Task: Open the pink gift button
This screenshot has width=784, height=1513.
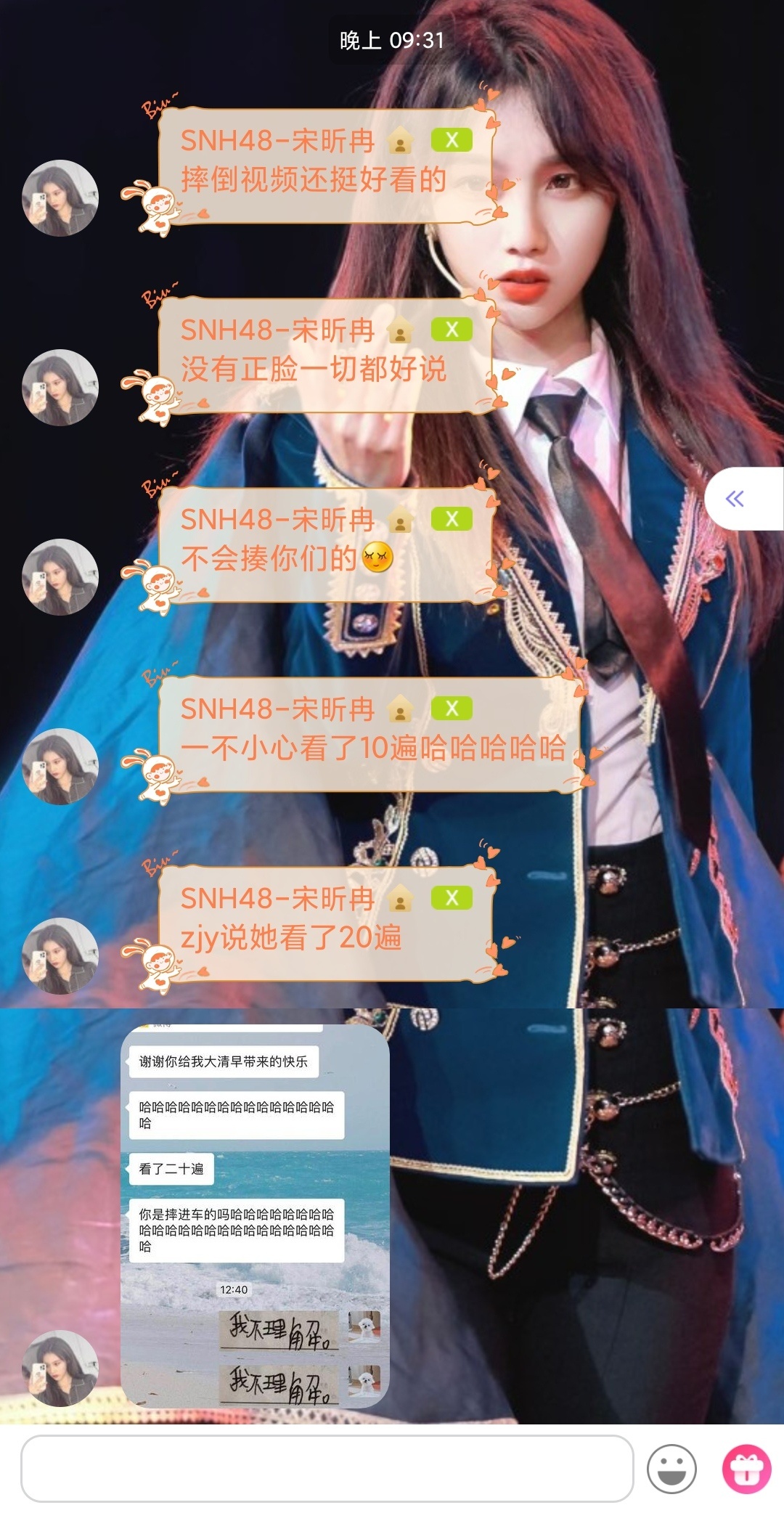Action: [746, 1468]
